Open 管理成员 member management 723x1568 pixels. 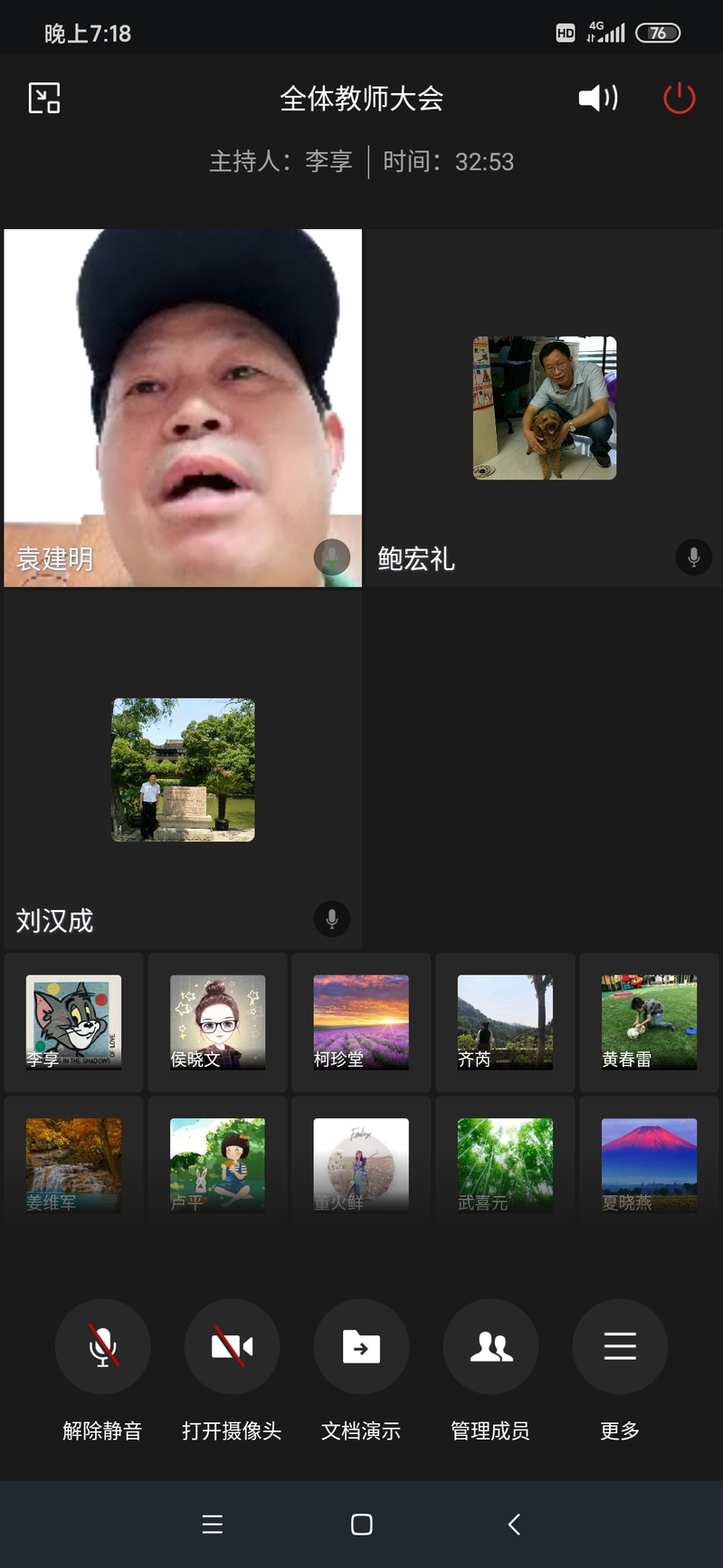pyautogui.click(x=490, y=1346)
